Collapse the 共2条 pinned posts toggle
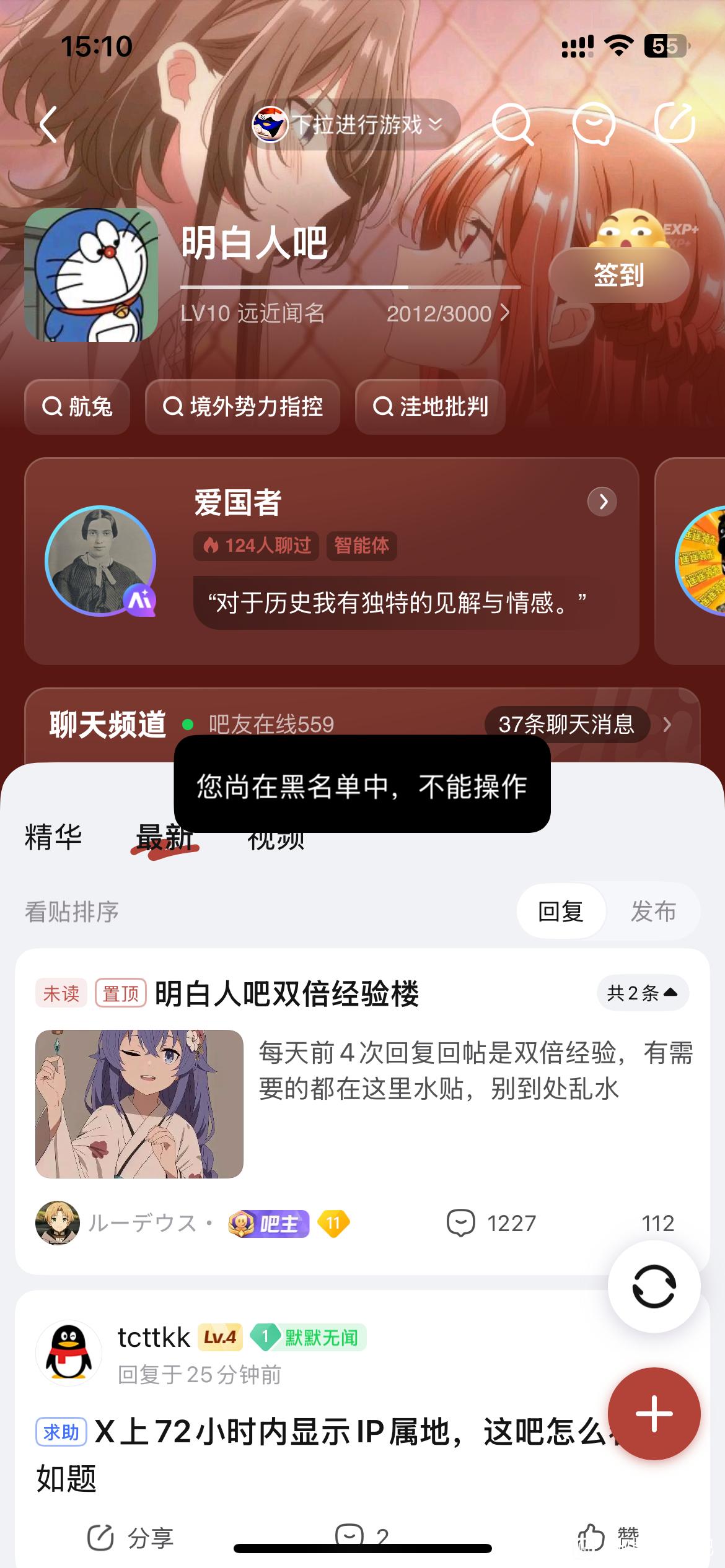The image size is (725, 1568). click(x=643, y=993)
